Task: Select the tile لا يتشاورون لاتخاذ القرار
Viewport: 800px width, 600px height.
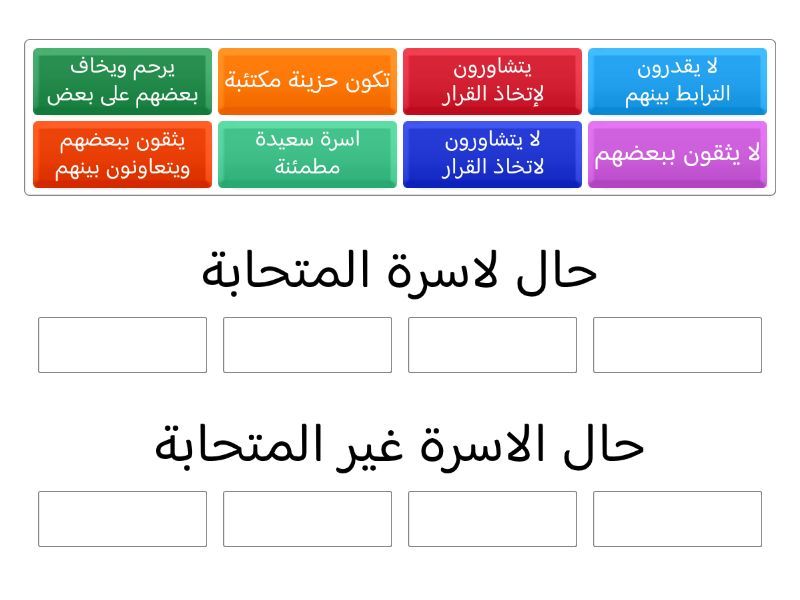Action: [x=492, y=155]
